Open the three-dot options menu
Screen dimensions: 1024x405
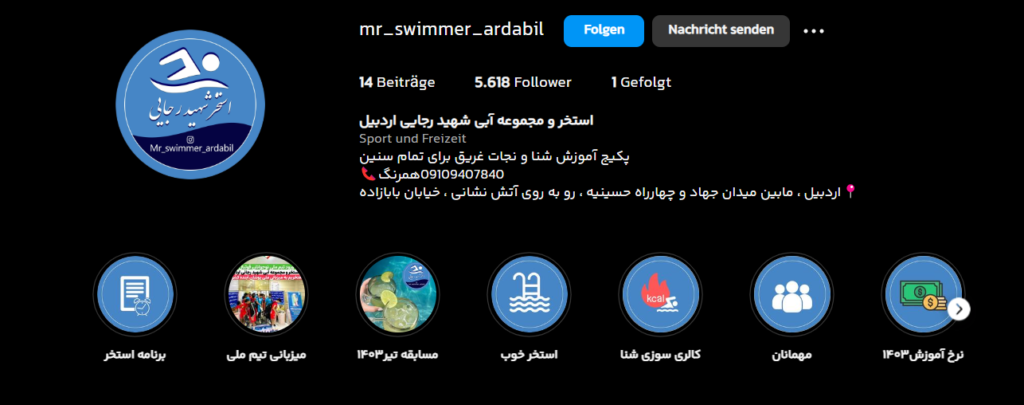pos(814,31)
